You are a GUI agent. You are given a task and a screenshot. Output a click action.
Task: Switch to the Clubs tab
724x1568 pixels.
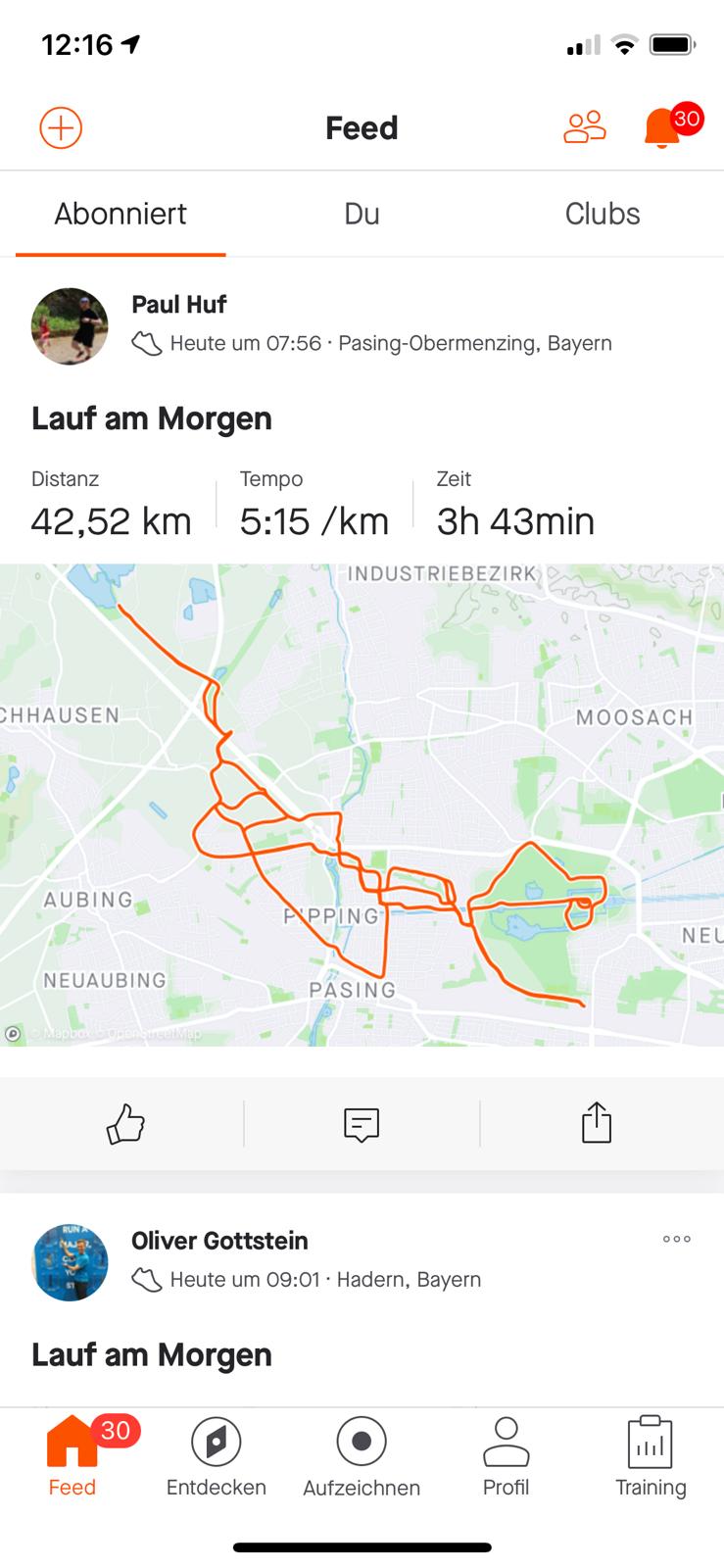pyautogui.click(x=603, y=215)
